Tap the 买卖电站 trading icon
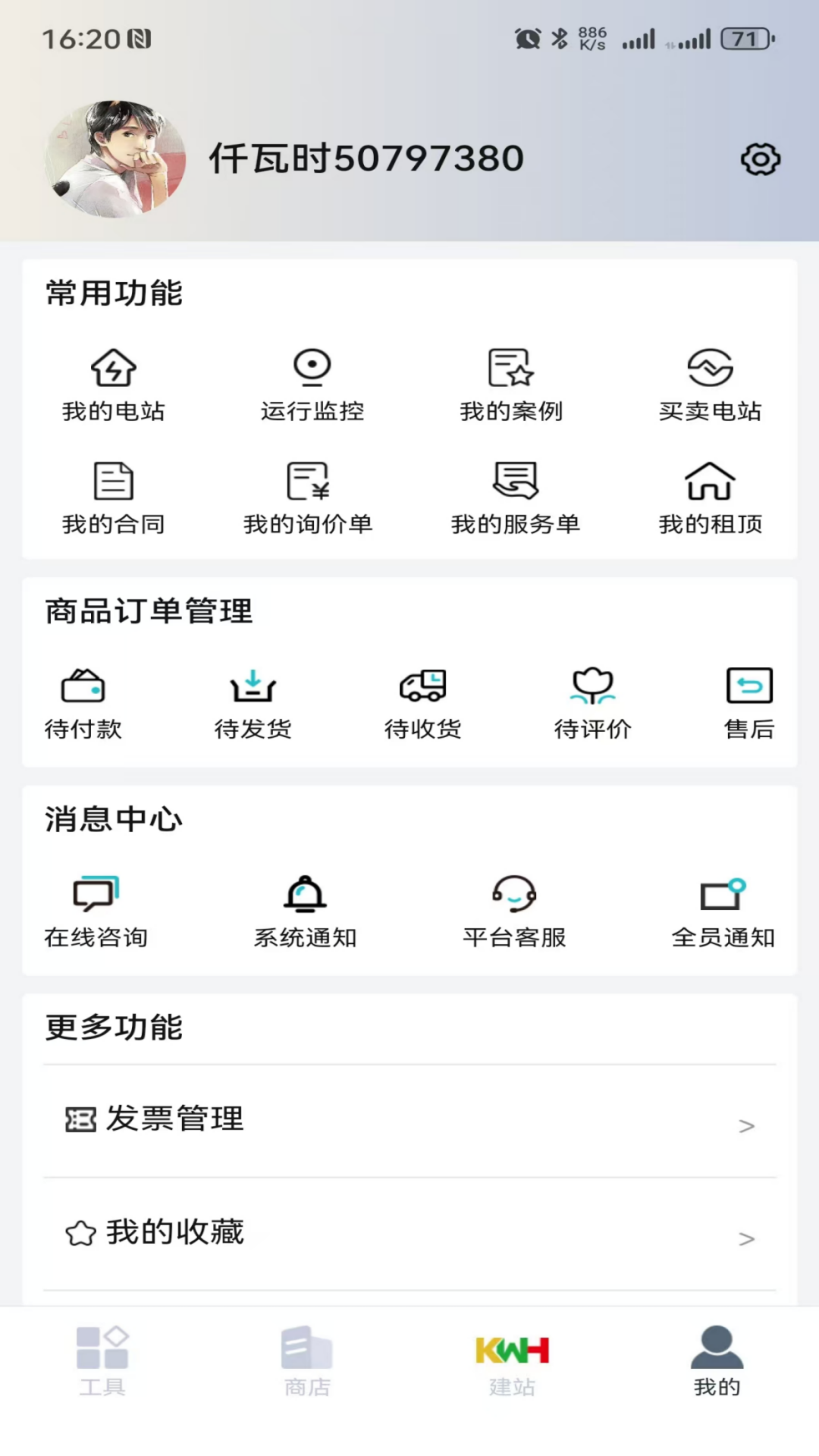This screenshot has width=819, height=1456. coord(711,385)
